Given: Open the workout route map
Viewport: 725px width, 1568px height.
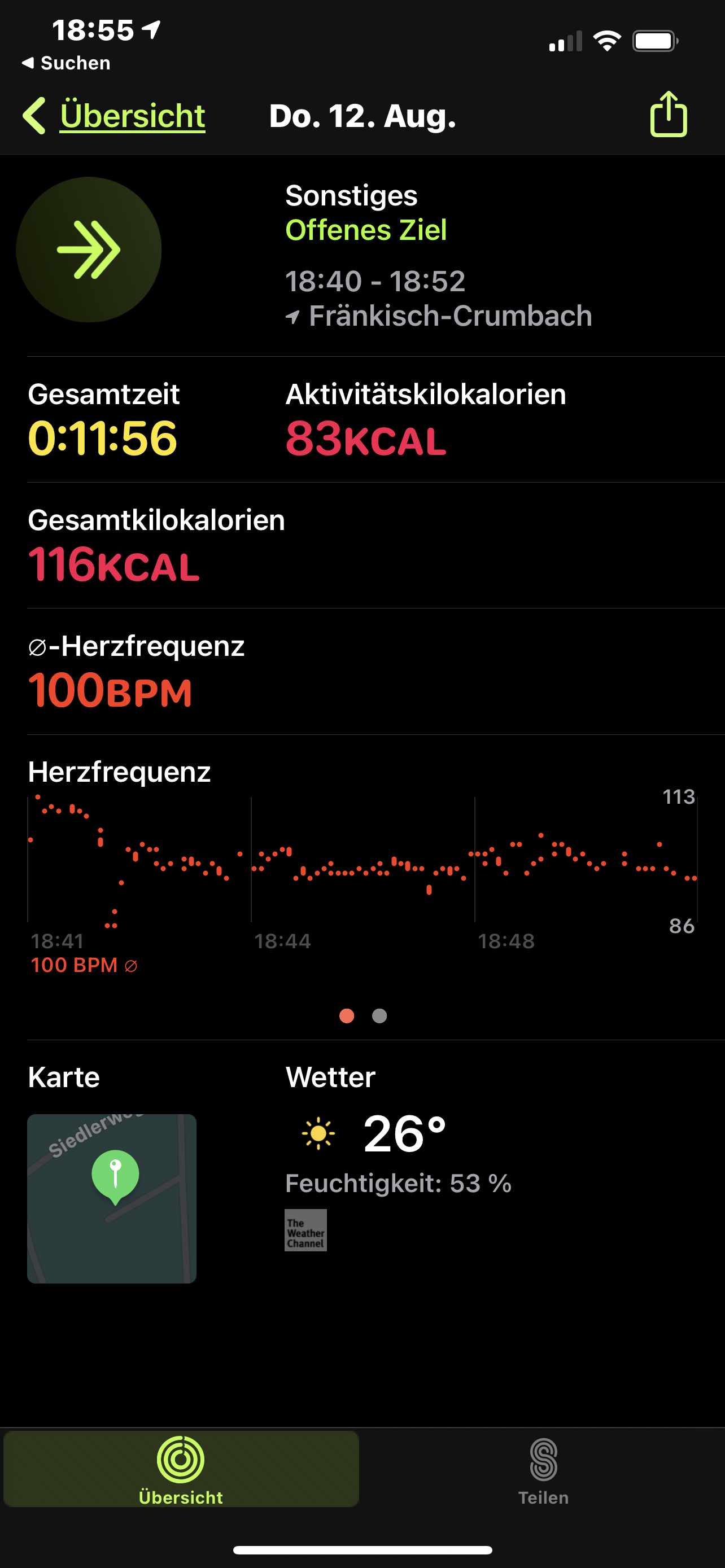Looking at the screenshot, I should point(112,1198).
